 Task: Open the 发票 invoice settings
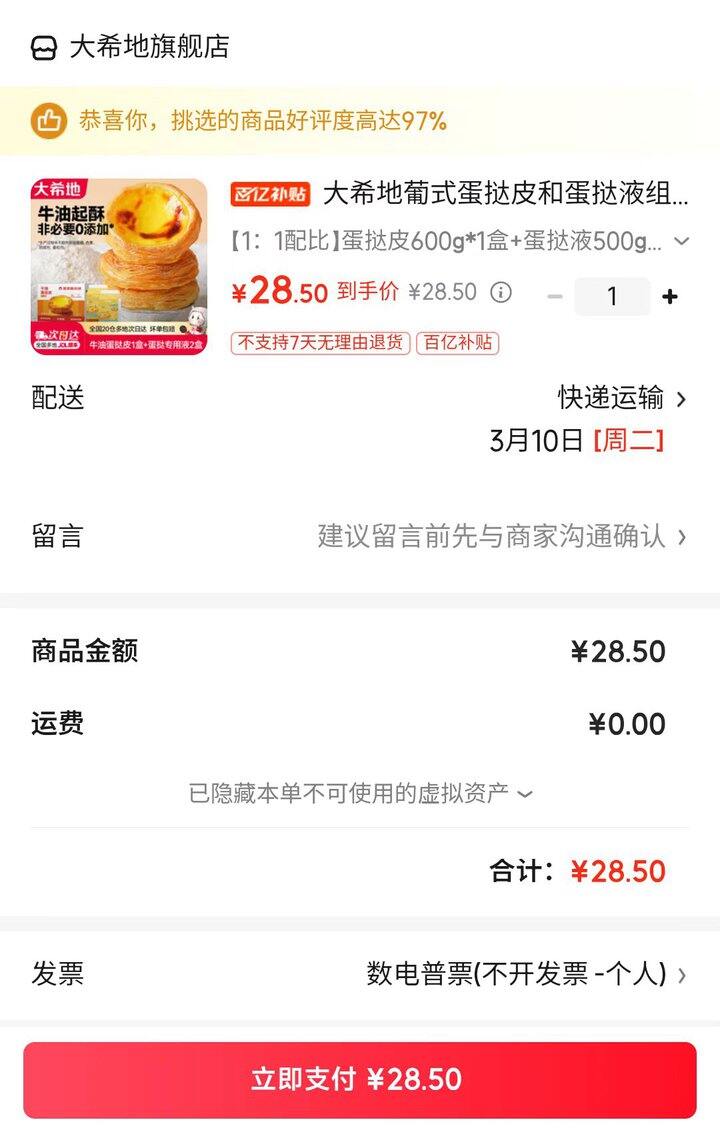(526, 974)
